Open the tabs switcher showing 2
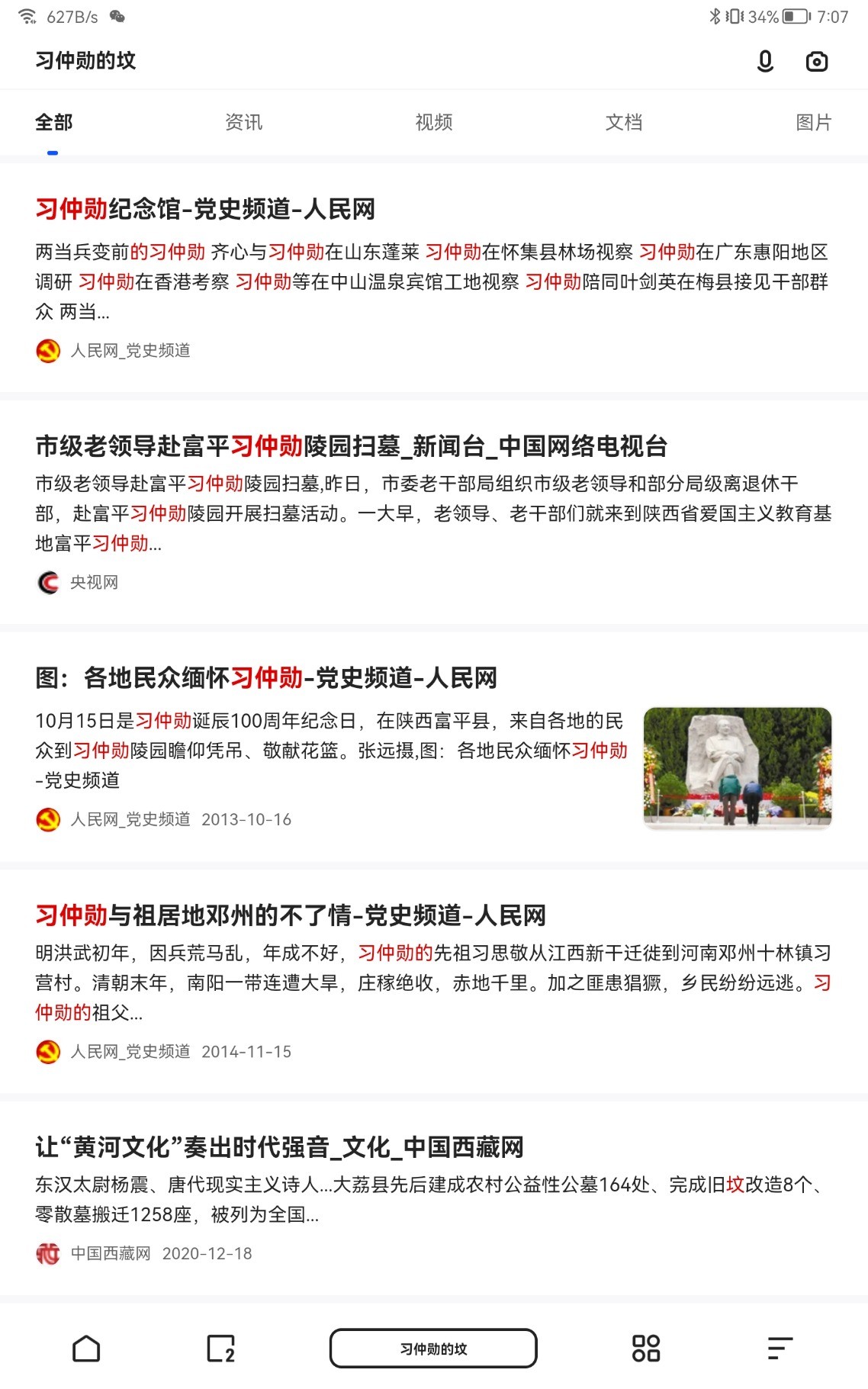The image size is (868, 1389). (221, 1349)
